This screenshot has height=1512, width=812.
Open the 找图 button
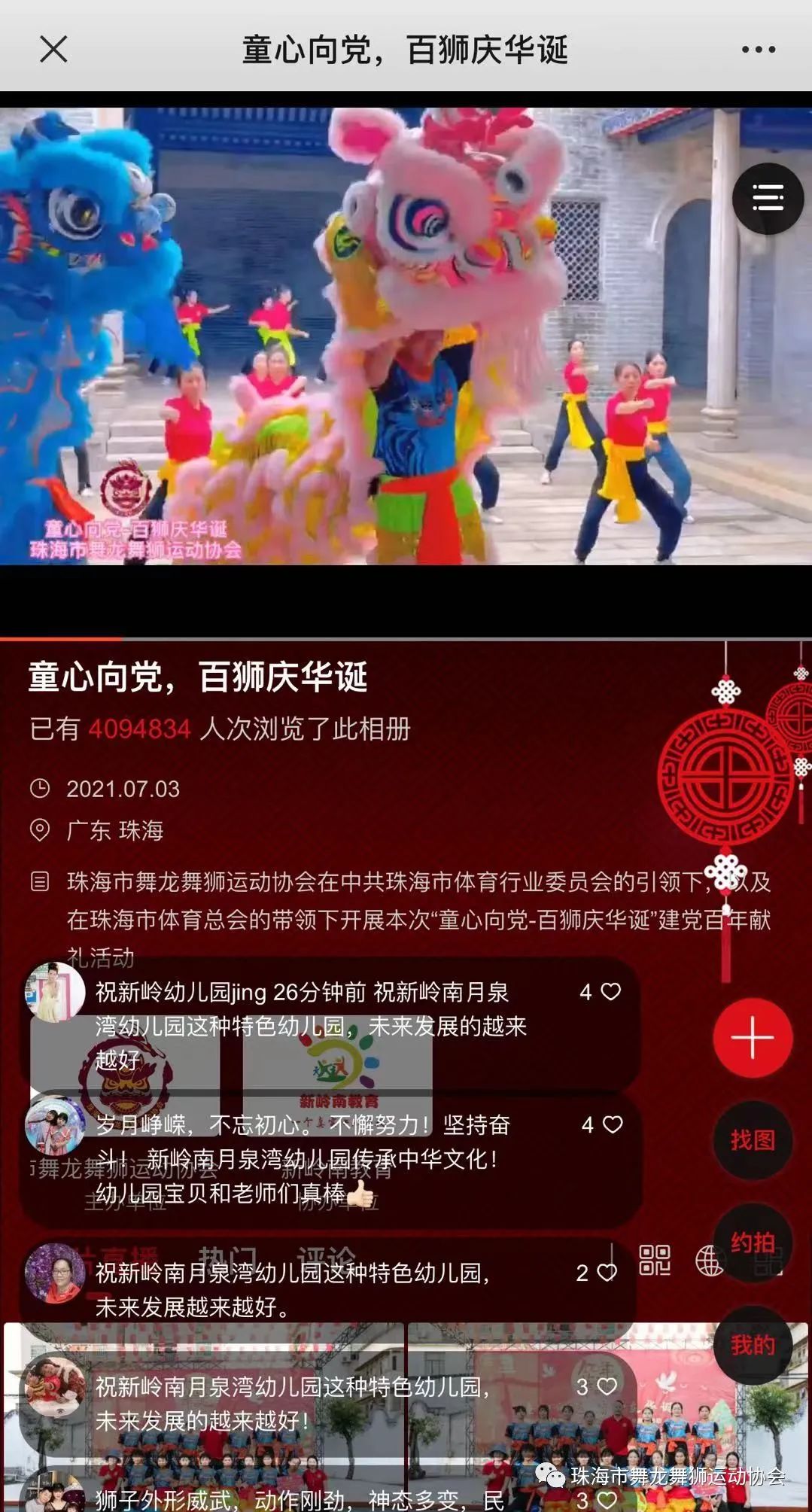[x=752, y=1139]
